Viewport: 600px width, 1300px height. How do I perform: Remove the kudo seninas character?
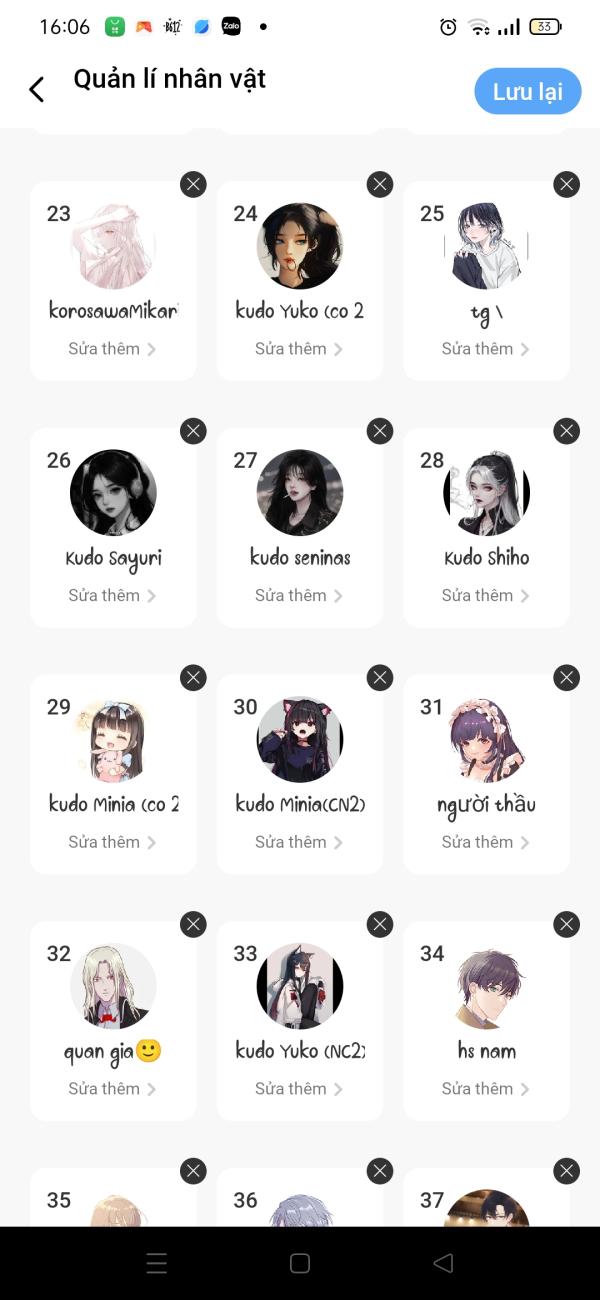coord(380,431)
